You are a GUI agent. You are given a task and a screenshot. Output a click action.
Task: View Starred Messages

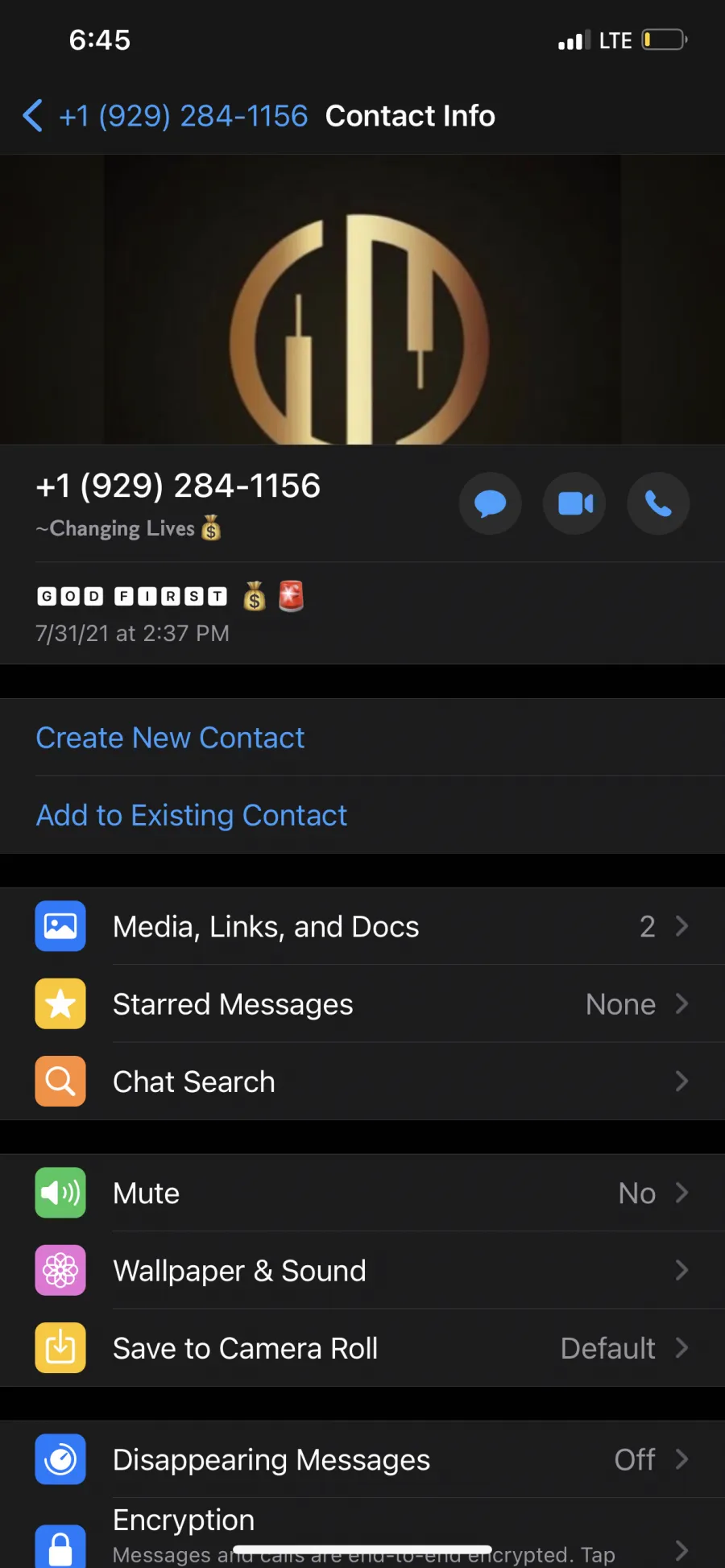click(x=362, y=1003)
